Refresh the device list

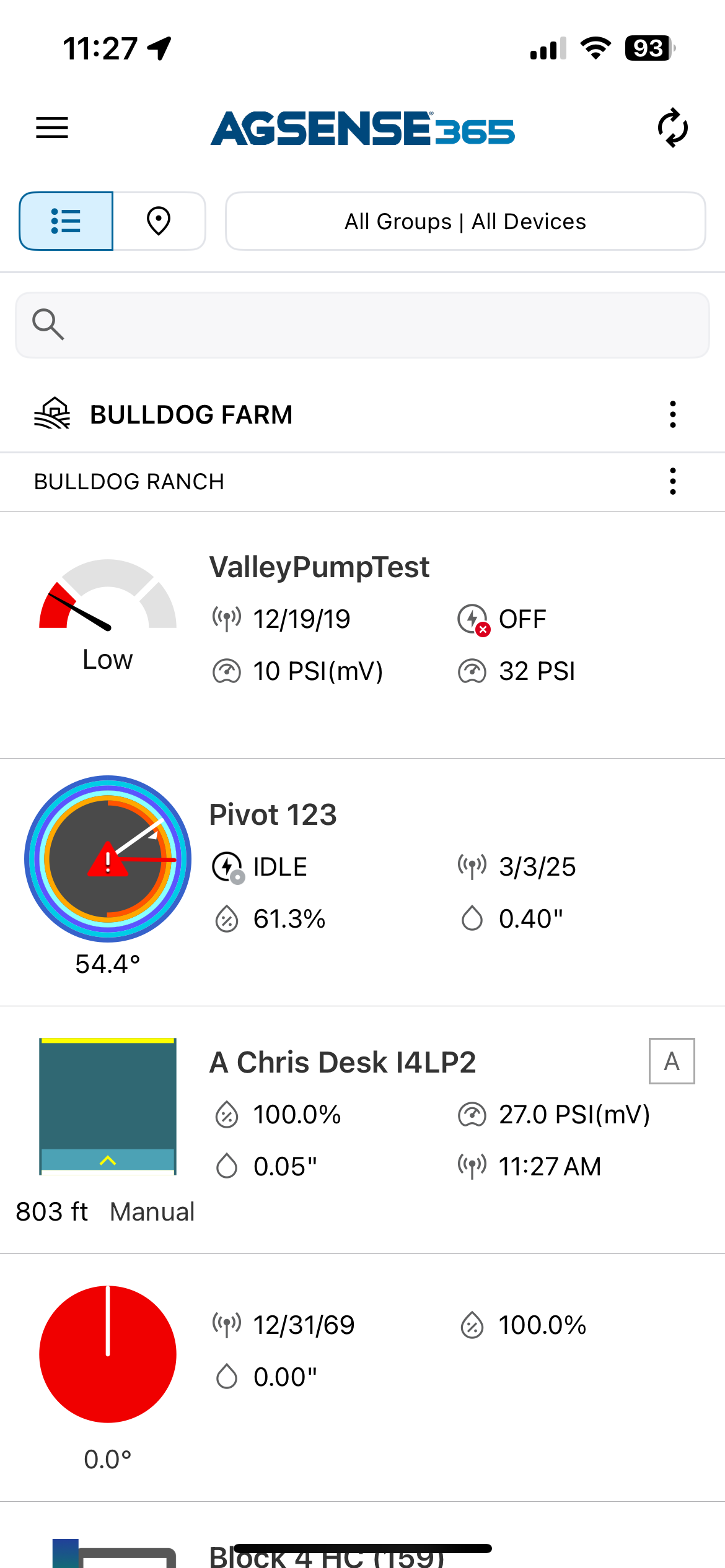[672, 128]
